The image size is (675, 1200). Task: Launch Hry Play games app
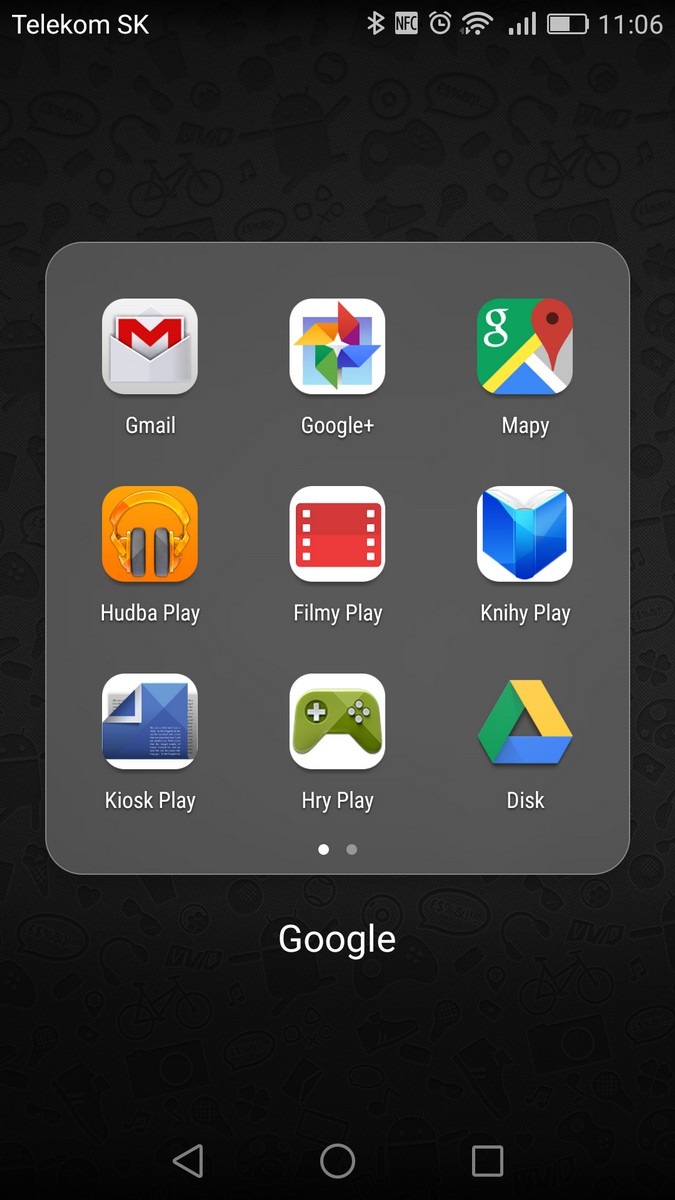[x=337, y=721]
